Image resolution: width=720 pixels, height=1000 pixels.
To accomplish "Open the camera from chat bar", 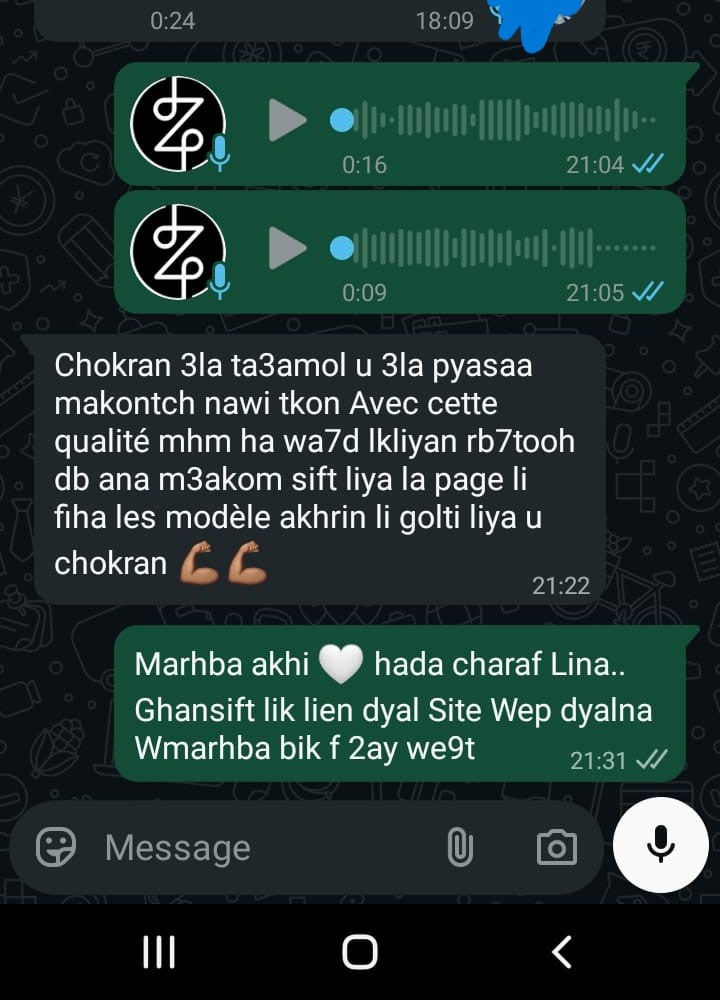I will tap(556, 848).
